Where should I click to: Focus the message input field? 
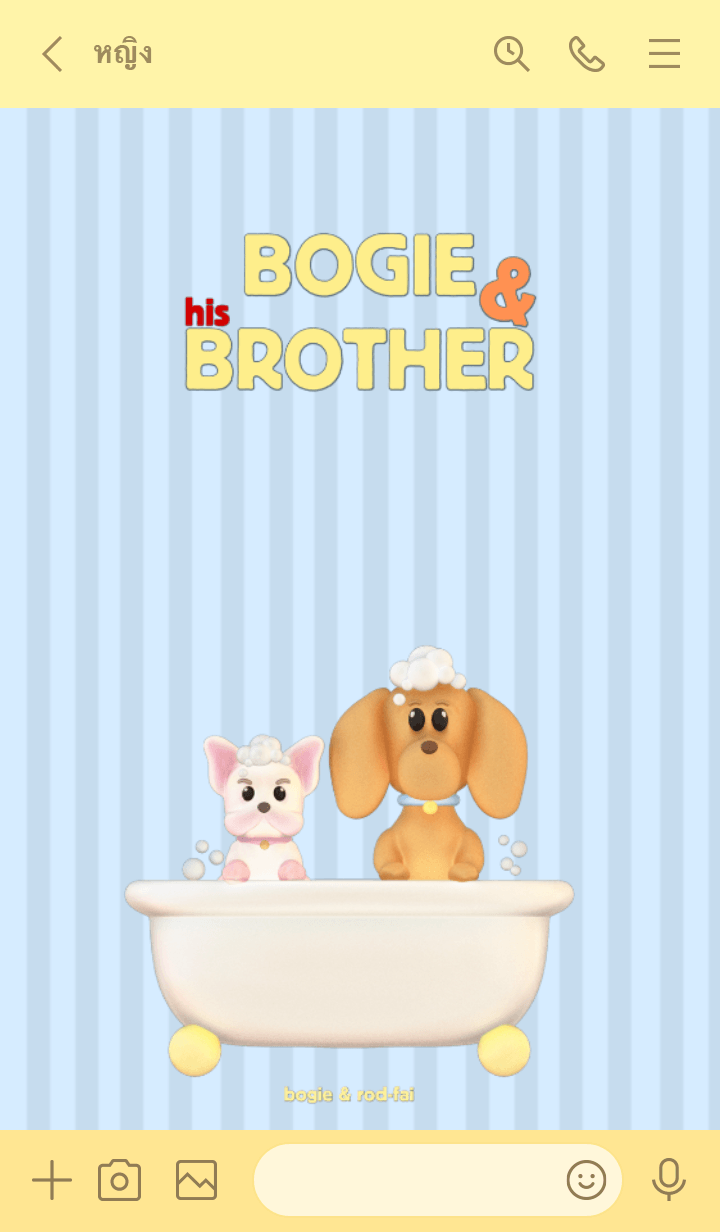click(x=405, y=1180)
